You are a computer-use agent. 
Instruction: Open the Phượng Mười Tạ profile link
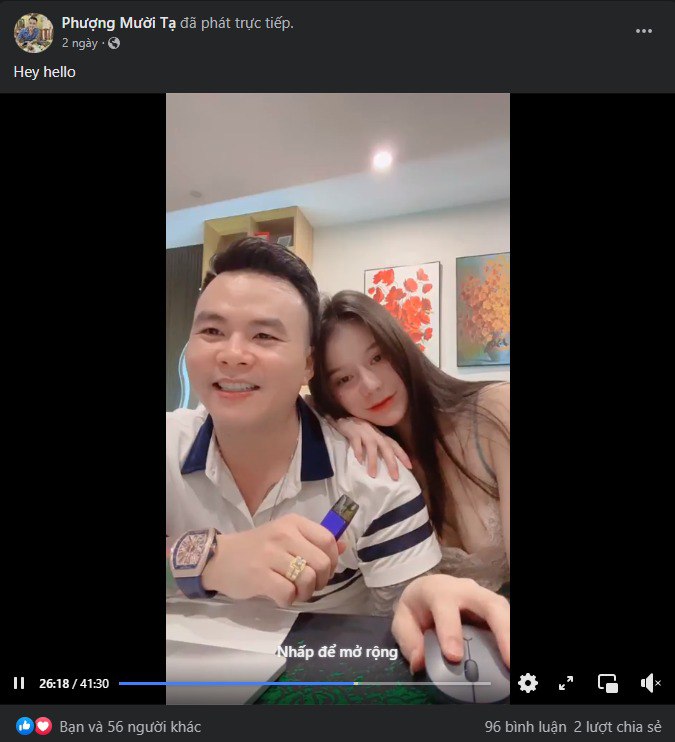[x=118, y=22]
